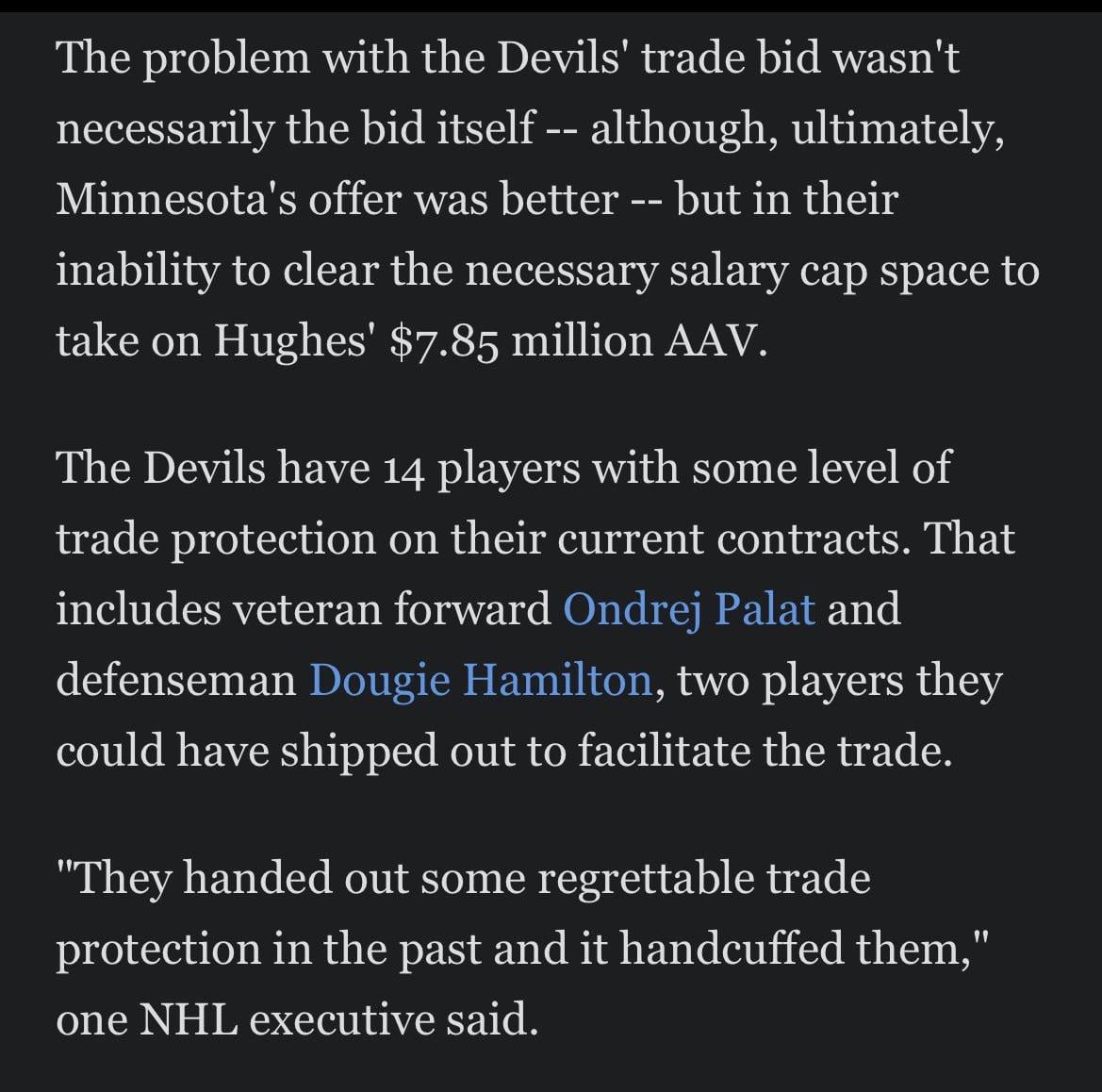Follow the Dougie Hamilton link
The width and height of the screenshot is (1102, 1092).
click(480, 680)
